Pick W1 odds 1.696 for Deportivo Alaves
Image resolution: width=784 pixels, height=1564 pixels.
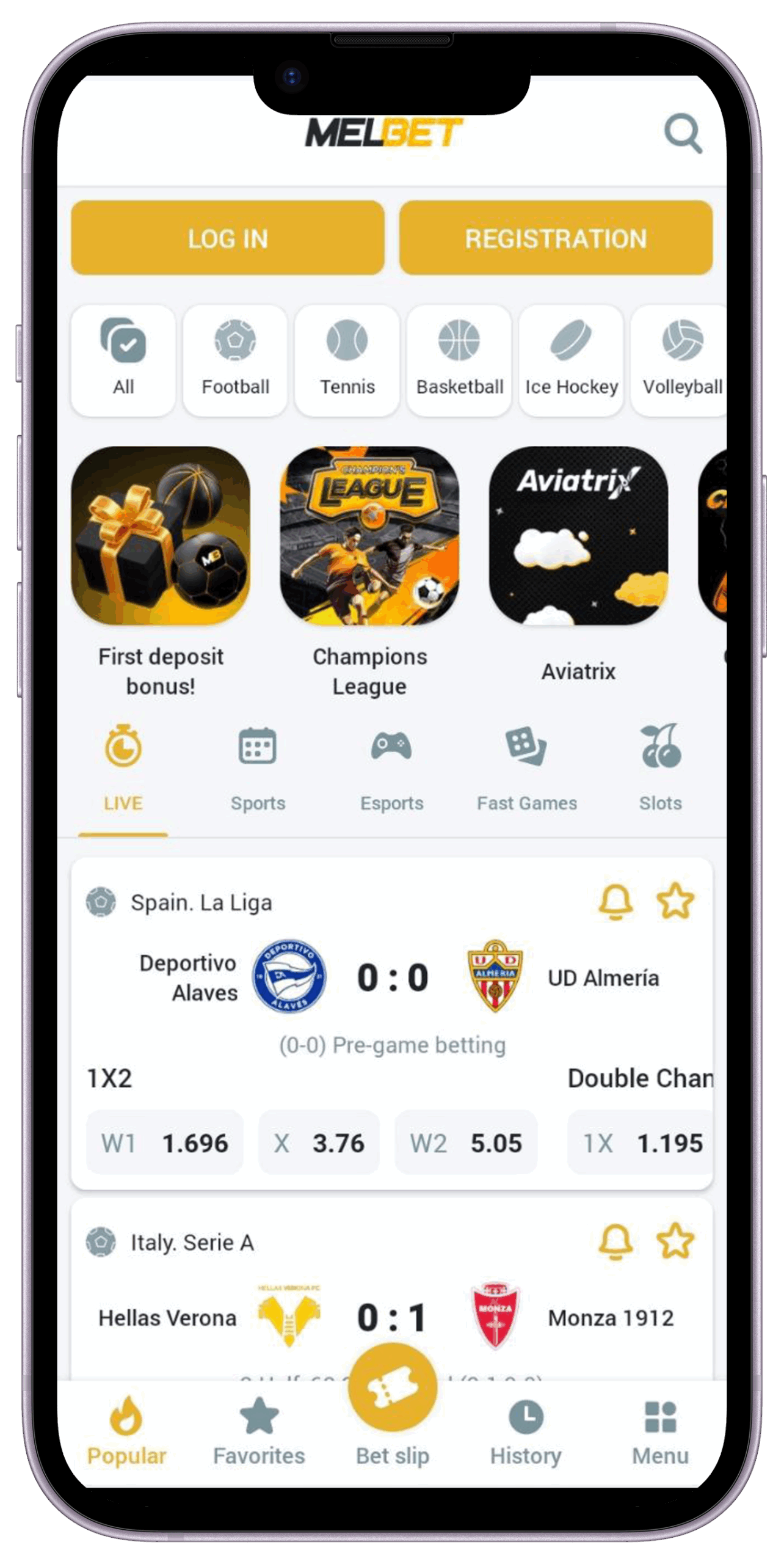[165, 1142]
